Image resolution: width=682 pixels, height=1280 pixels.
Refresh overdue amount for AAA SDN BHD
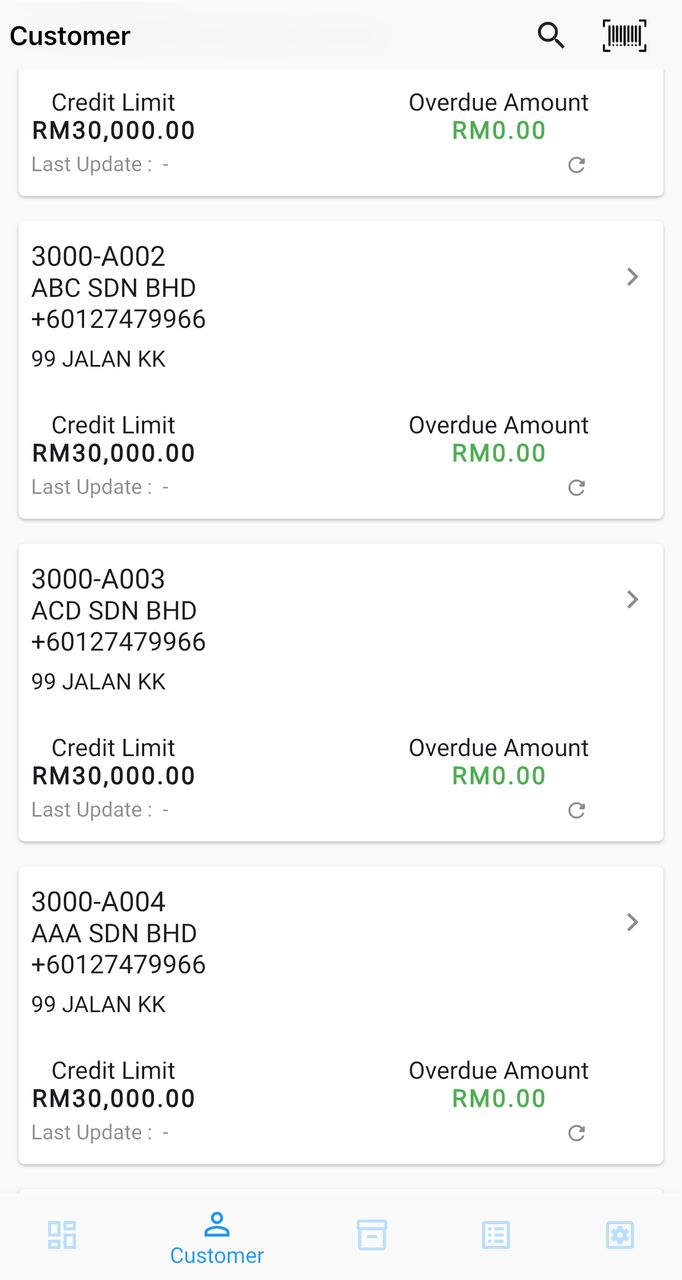[x=576, y=1134]
